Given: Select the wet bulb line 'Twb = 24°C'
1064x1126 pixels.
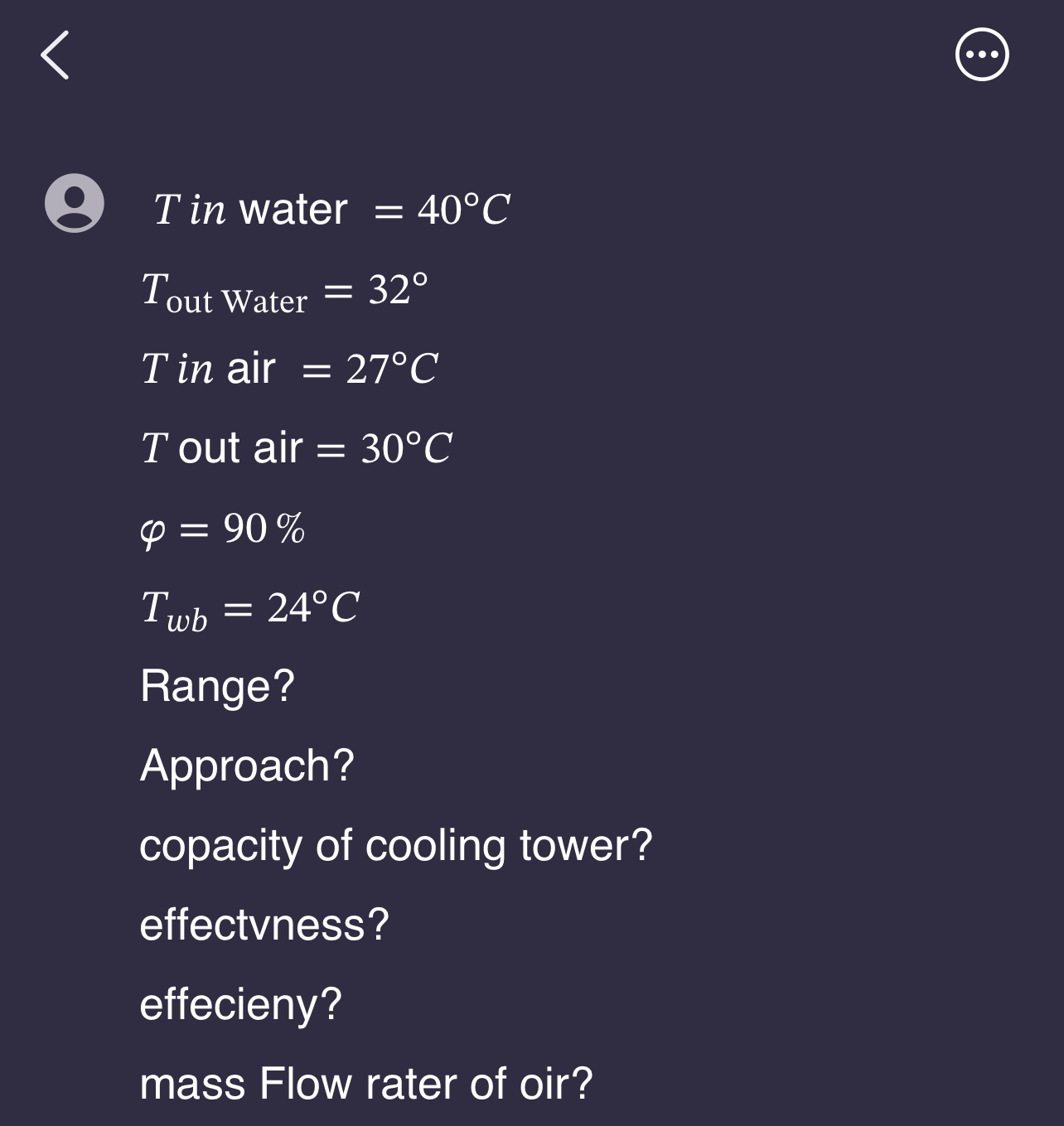Looking at the screenshot, I should tap(249, 608).
